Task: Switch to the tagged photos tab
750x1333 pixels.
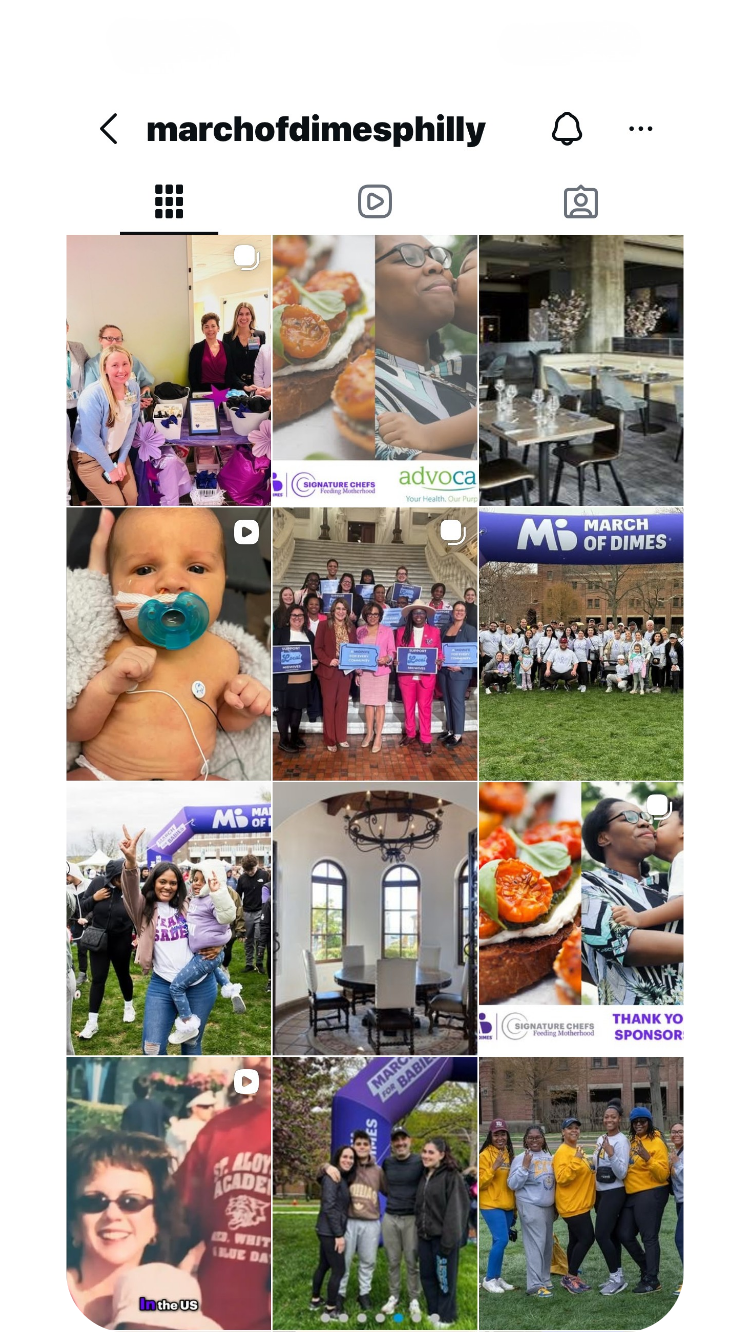Action: (581, 202)
